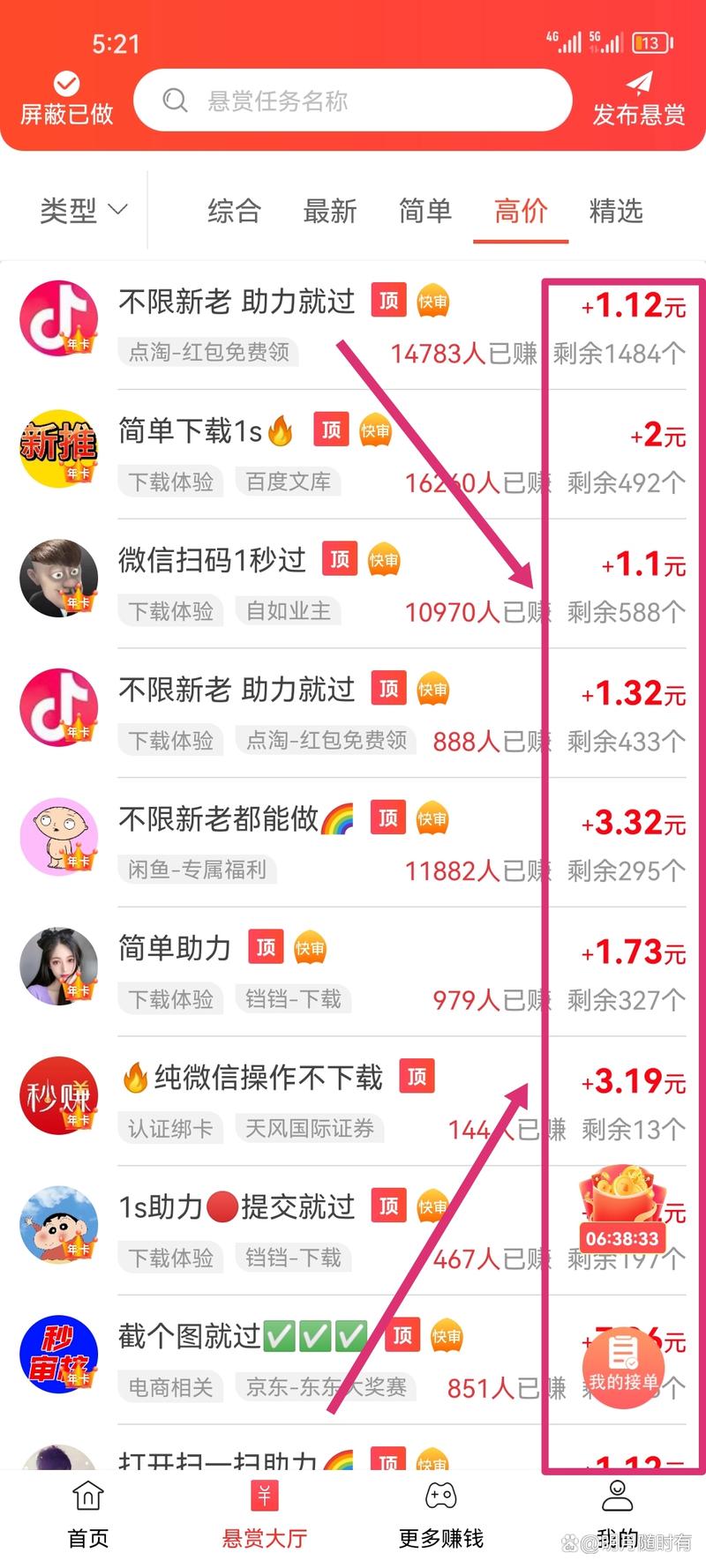Switch to the 最新 tab
The height and width of the screenshot is (1568, 706).
(x=329, y=211)
